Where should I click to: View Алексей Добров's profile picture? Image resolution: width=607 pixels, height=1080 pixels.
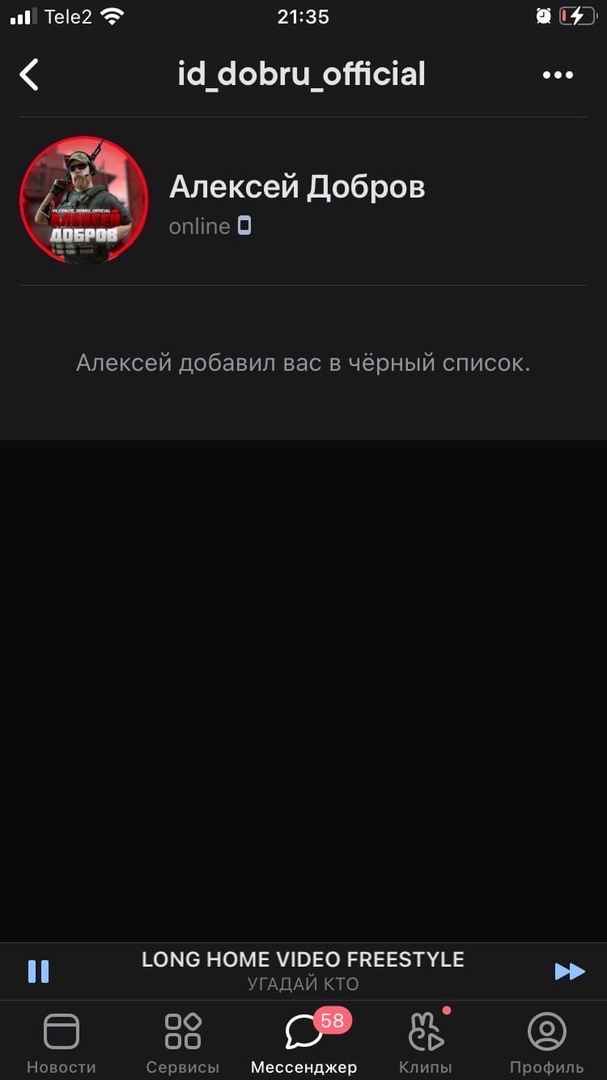84,201
